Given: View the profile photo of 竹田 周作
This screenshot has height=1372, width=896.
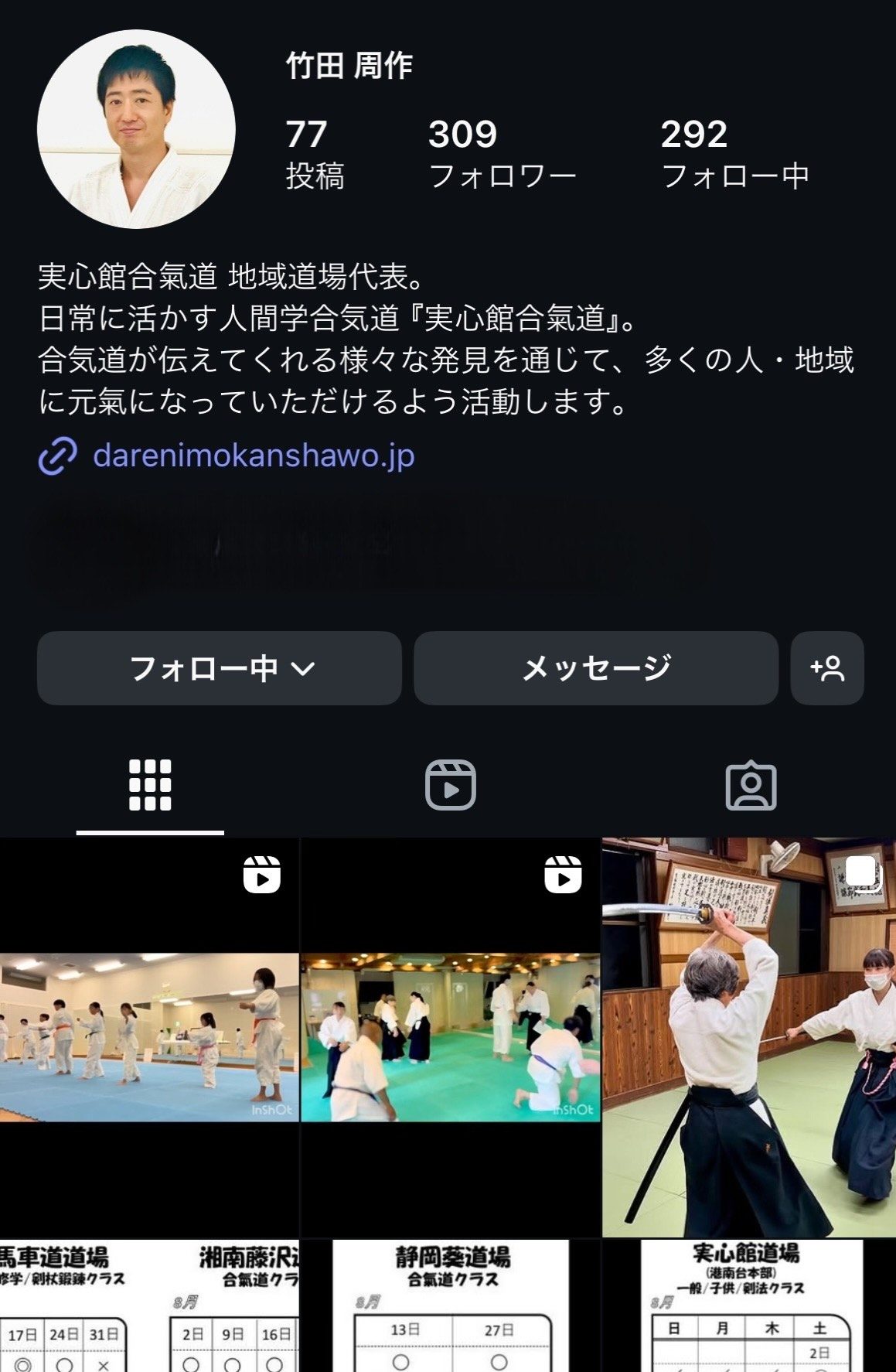Looking at the screenshot, I should [x=136, y=129].
